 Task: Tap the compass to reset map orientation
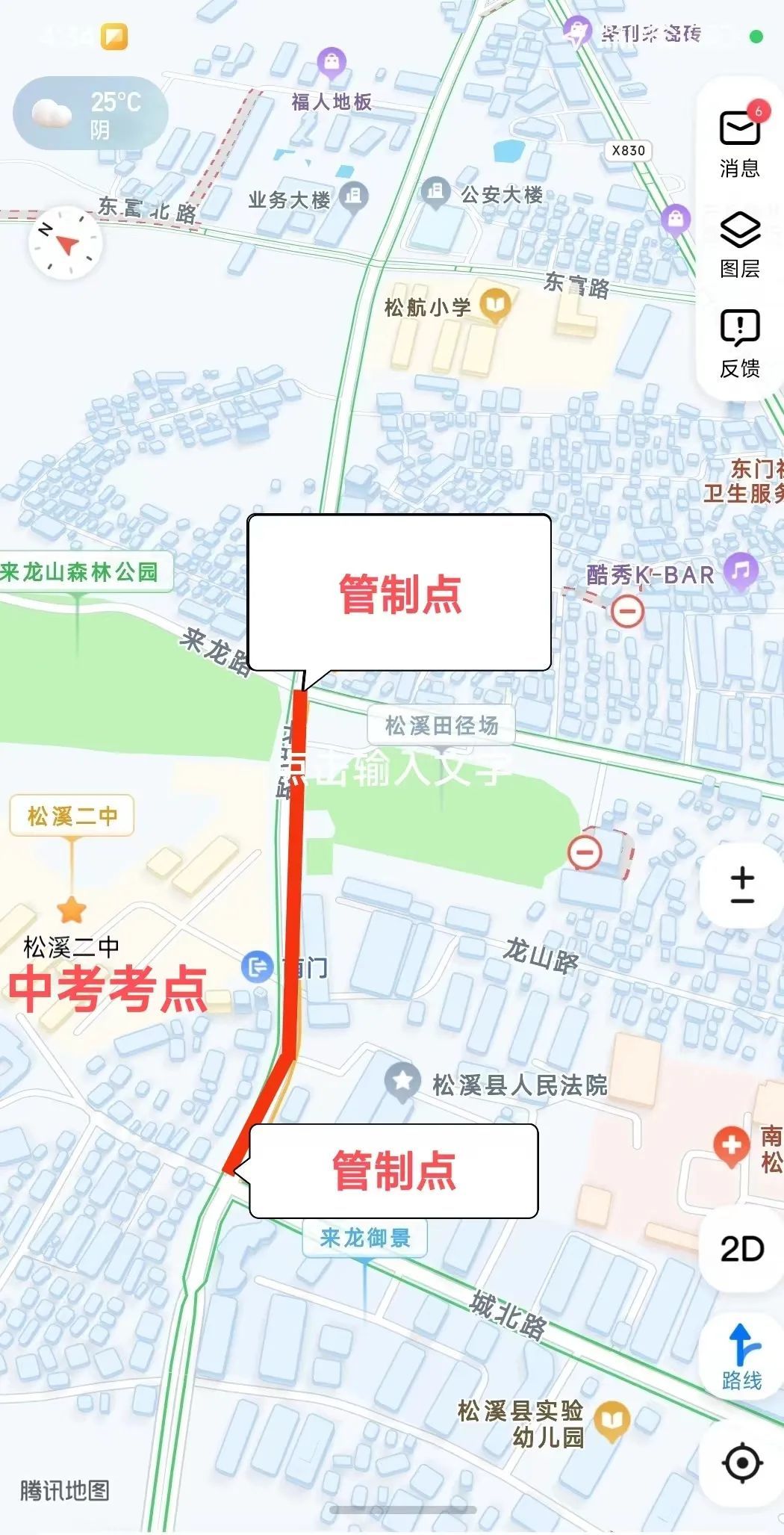tap(65, 242)
